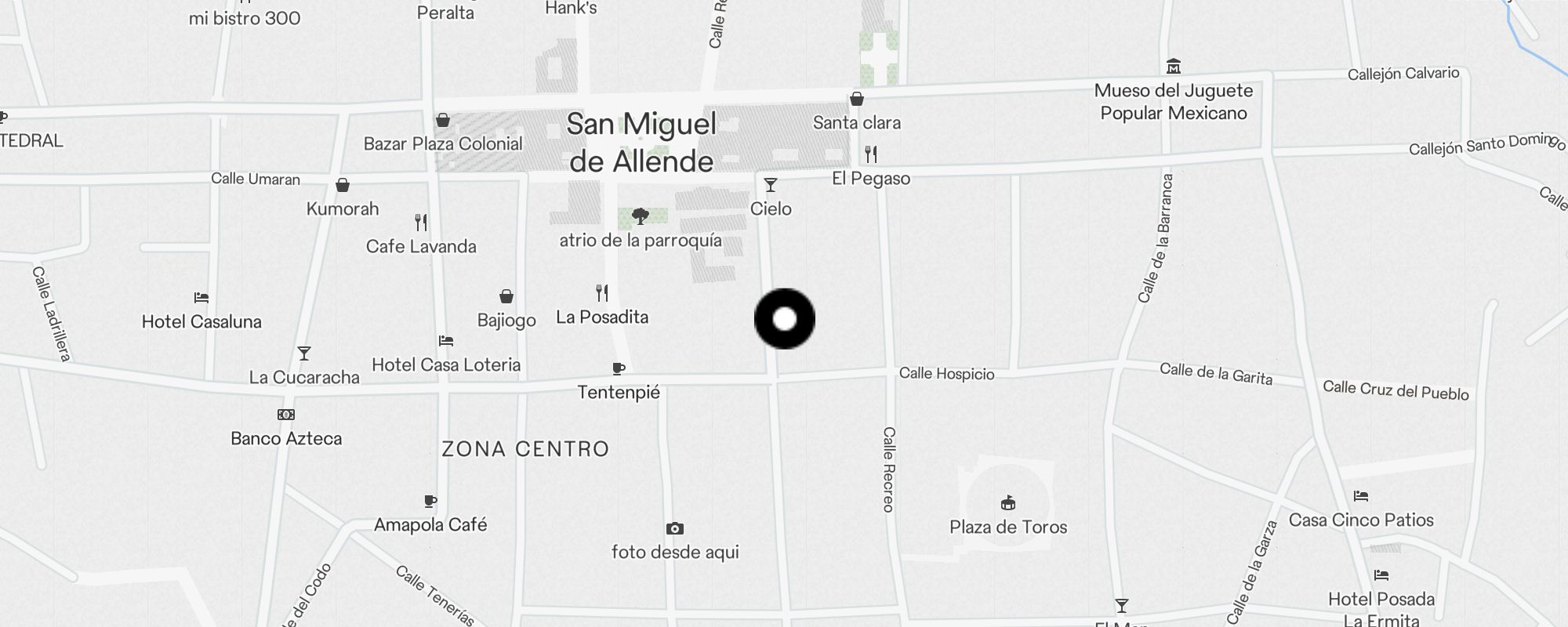The height and width of the screenshot is (627, 1568).
Task: Open the Casa Cinco Patios hotel marker
Action: (1361, 496)
